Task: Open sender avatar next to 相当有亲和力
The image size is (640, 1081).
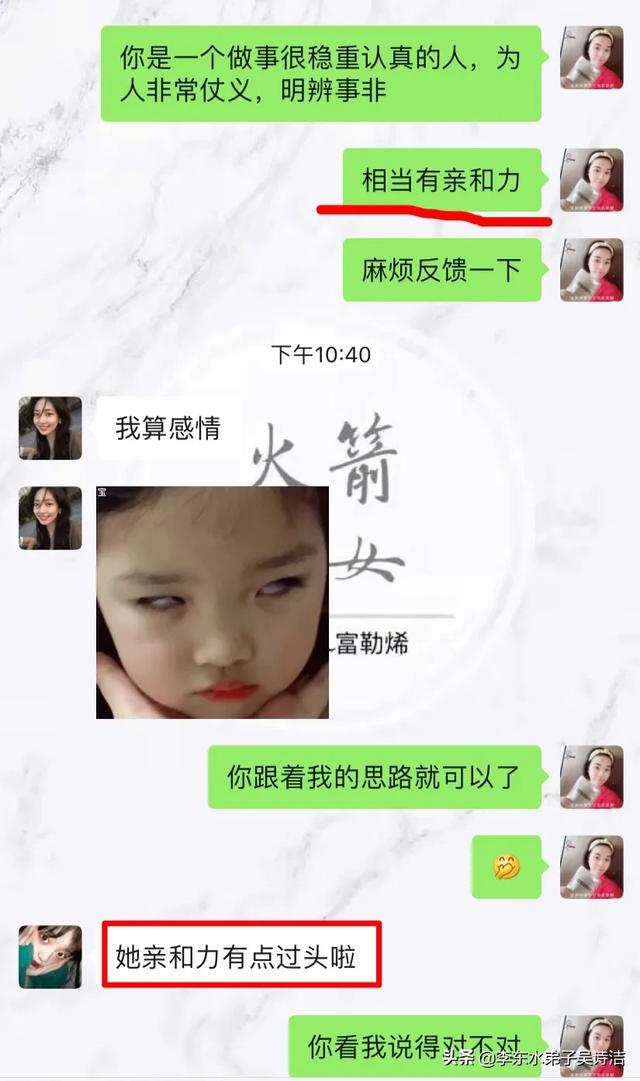Action: (591, 180)
